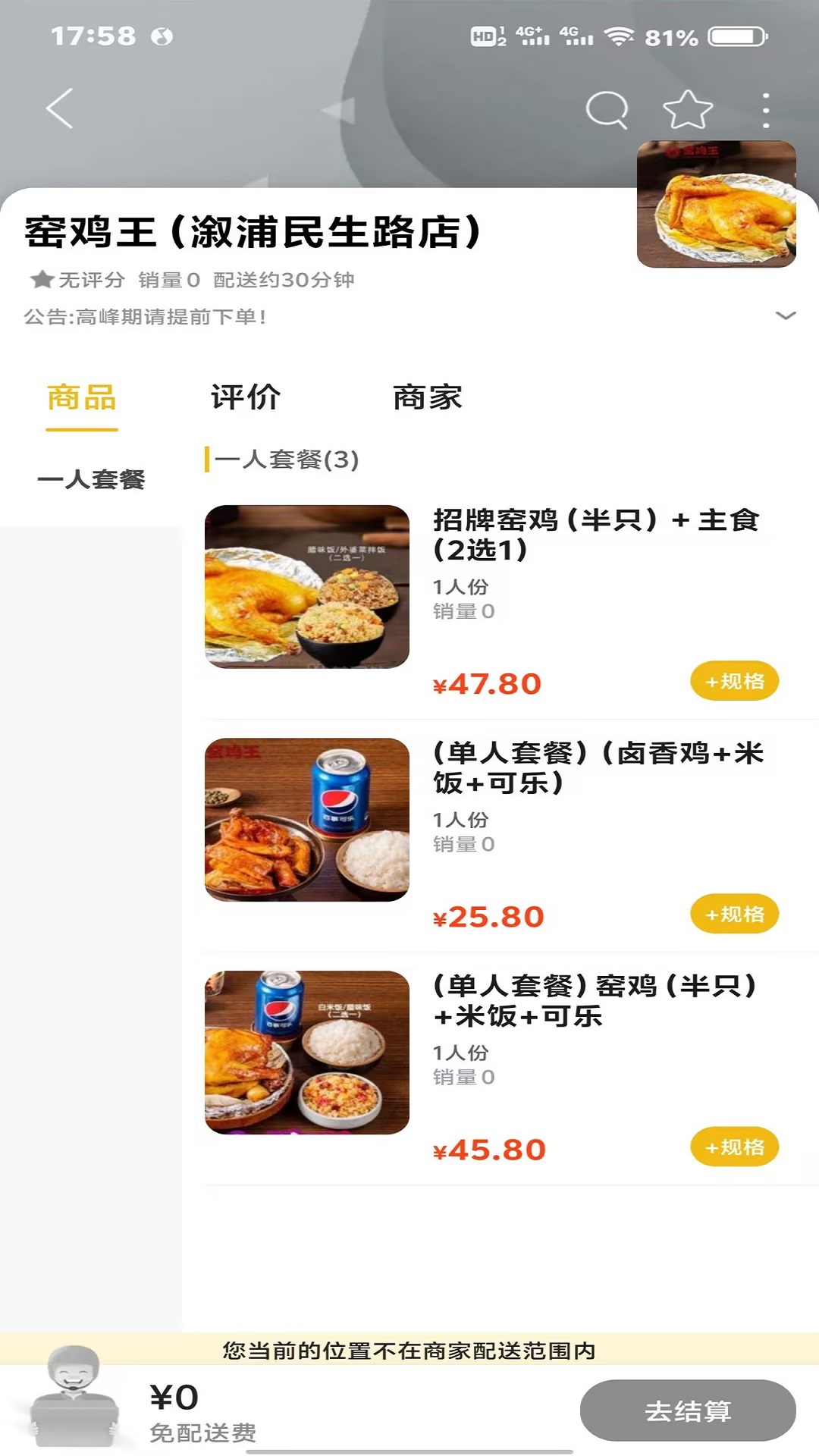The height and width of the screenshot is (1456, 819).
Task: Favorite this store with the star icon
Action: click(x=688, y=110)
